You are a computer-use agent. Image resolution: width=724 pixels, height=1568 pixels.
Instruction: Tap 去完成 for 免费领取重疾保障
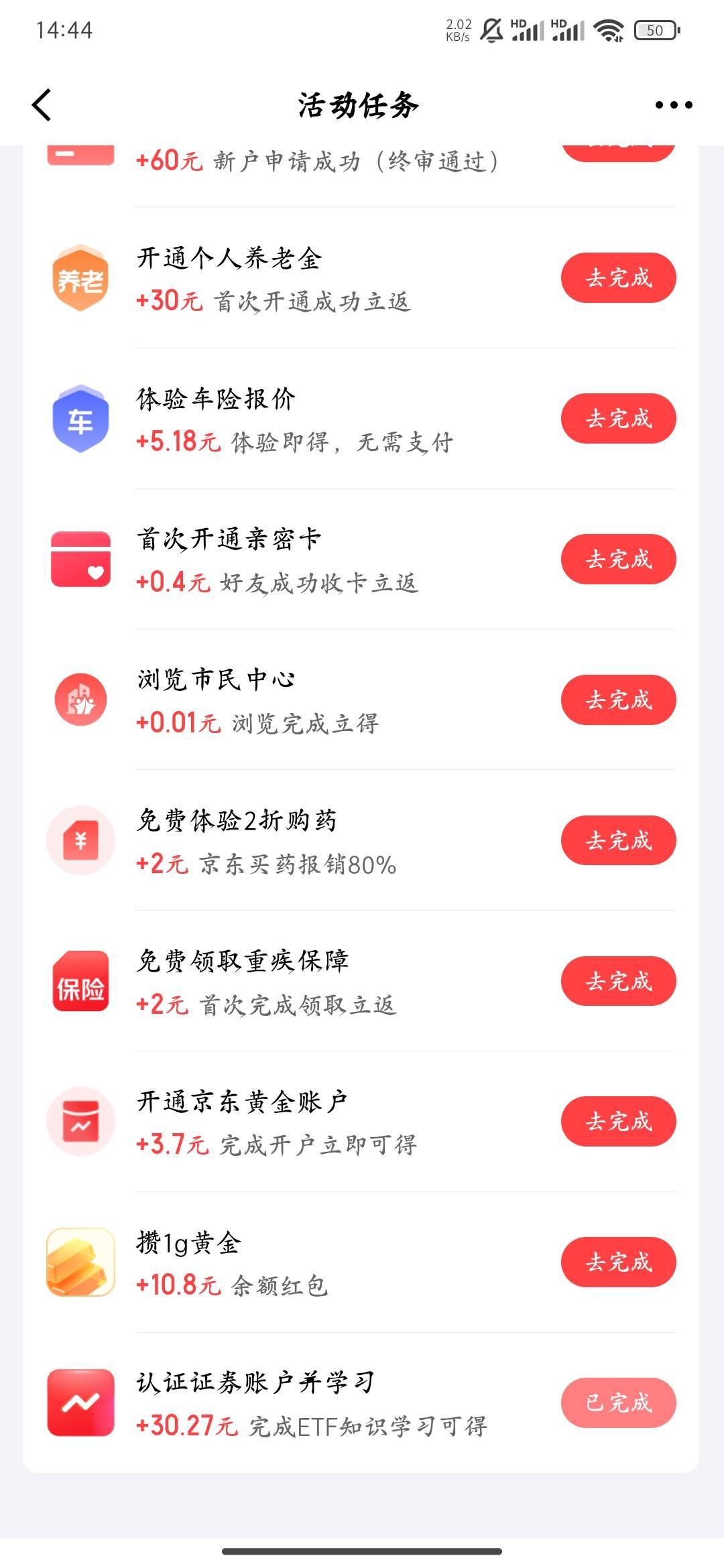click(618, 982)
